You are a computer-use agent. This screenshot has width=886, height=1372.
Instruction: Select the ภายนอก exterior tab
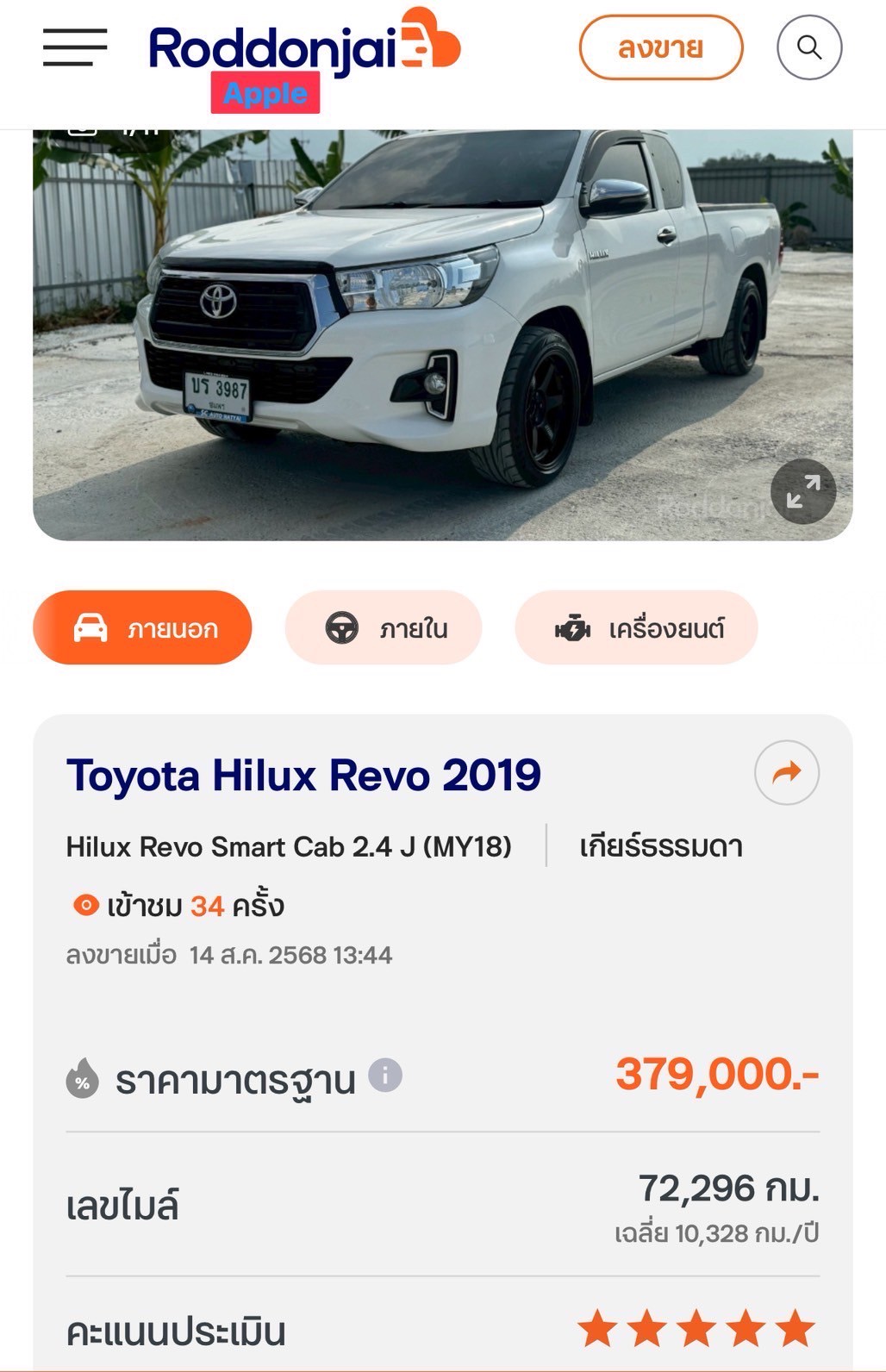point(143,627)
